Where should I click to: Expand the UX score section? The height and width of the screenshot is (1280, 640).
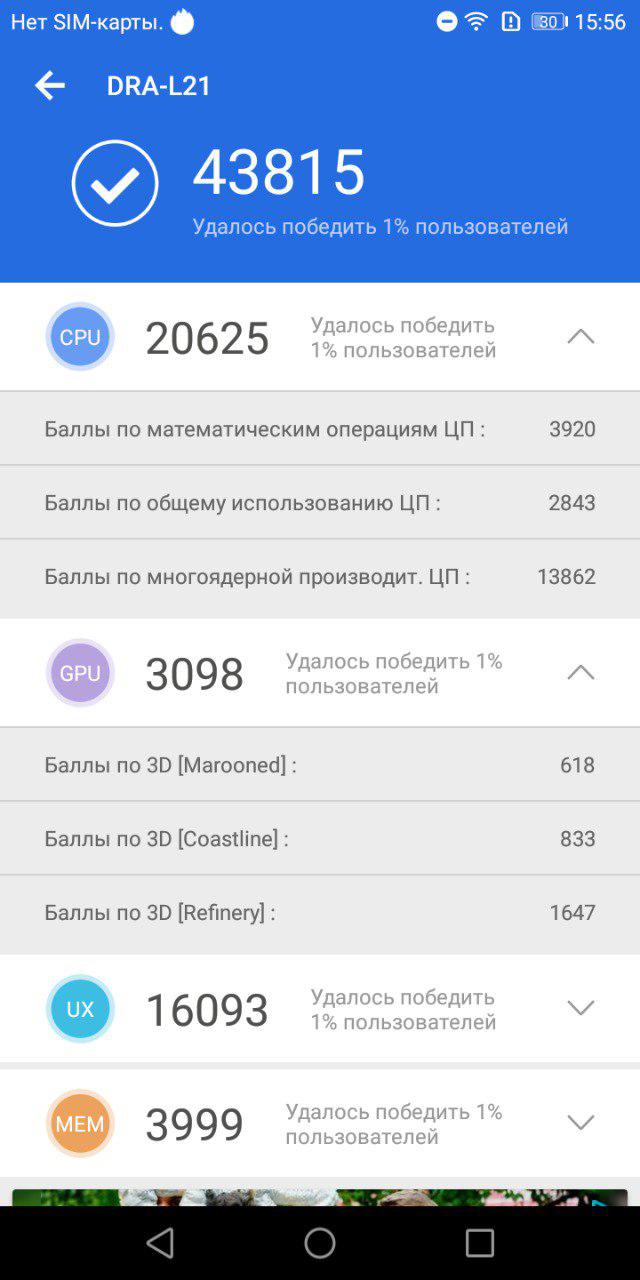pyautogui.click(x=581, y=1009)
